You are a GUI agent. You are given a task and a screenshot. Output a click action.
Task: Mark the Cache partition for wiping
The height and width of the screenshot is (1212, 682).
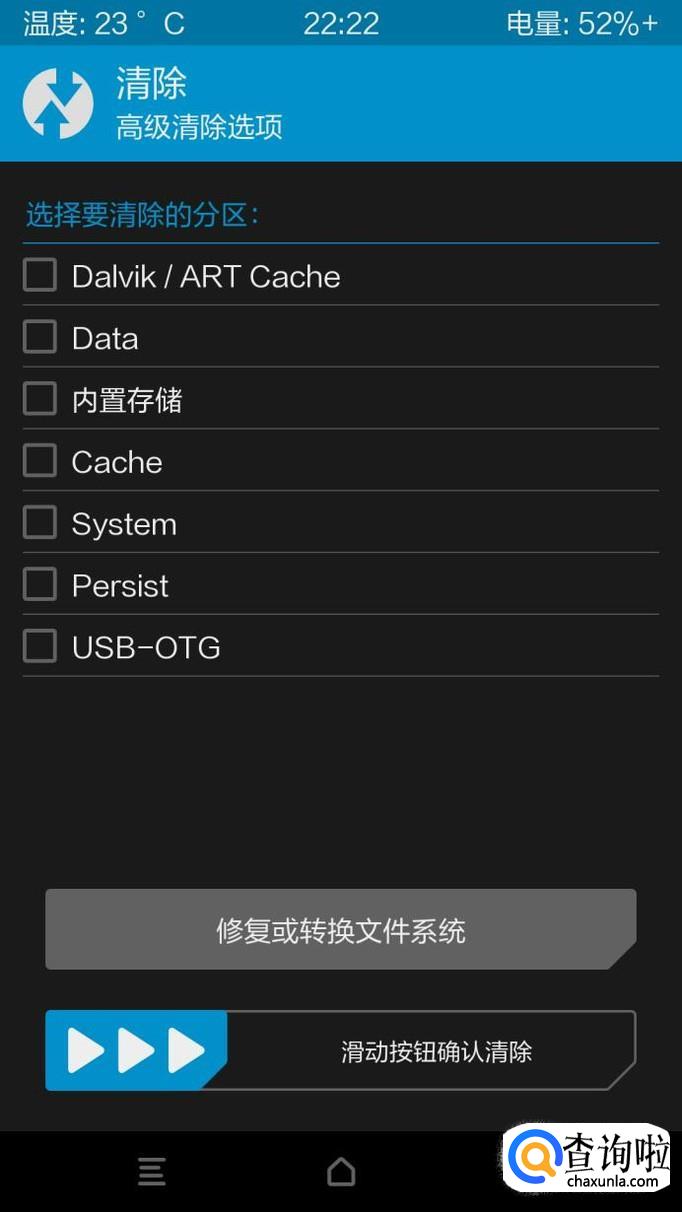pos(40,461)
